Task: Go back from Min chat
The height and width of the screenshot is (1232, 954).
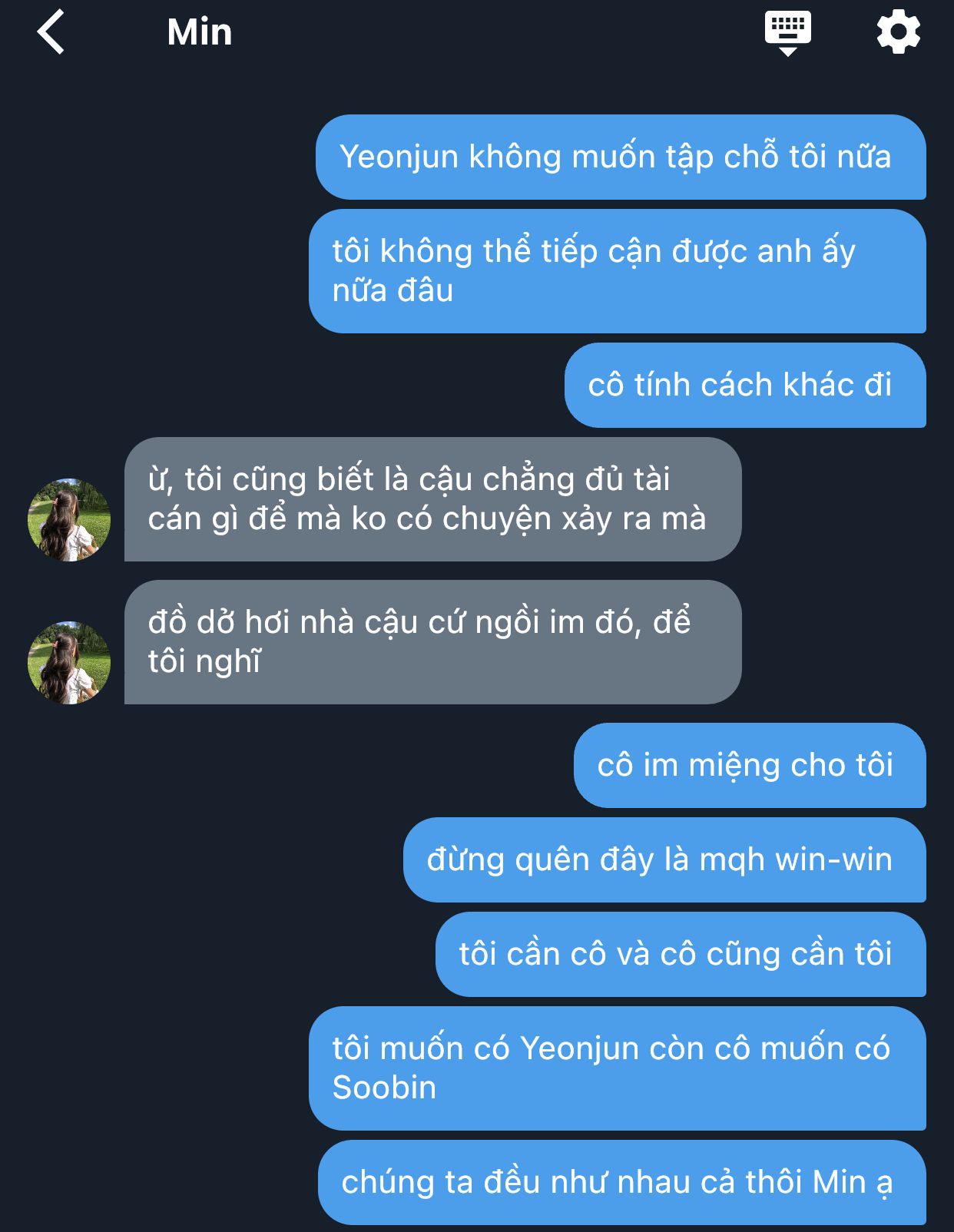Action: coord(51,32)
